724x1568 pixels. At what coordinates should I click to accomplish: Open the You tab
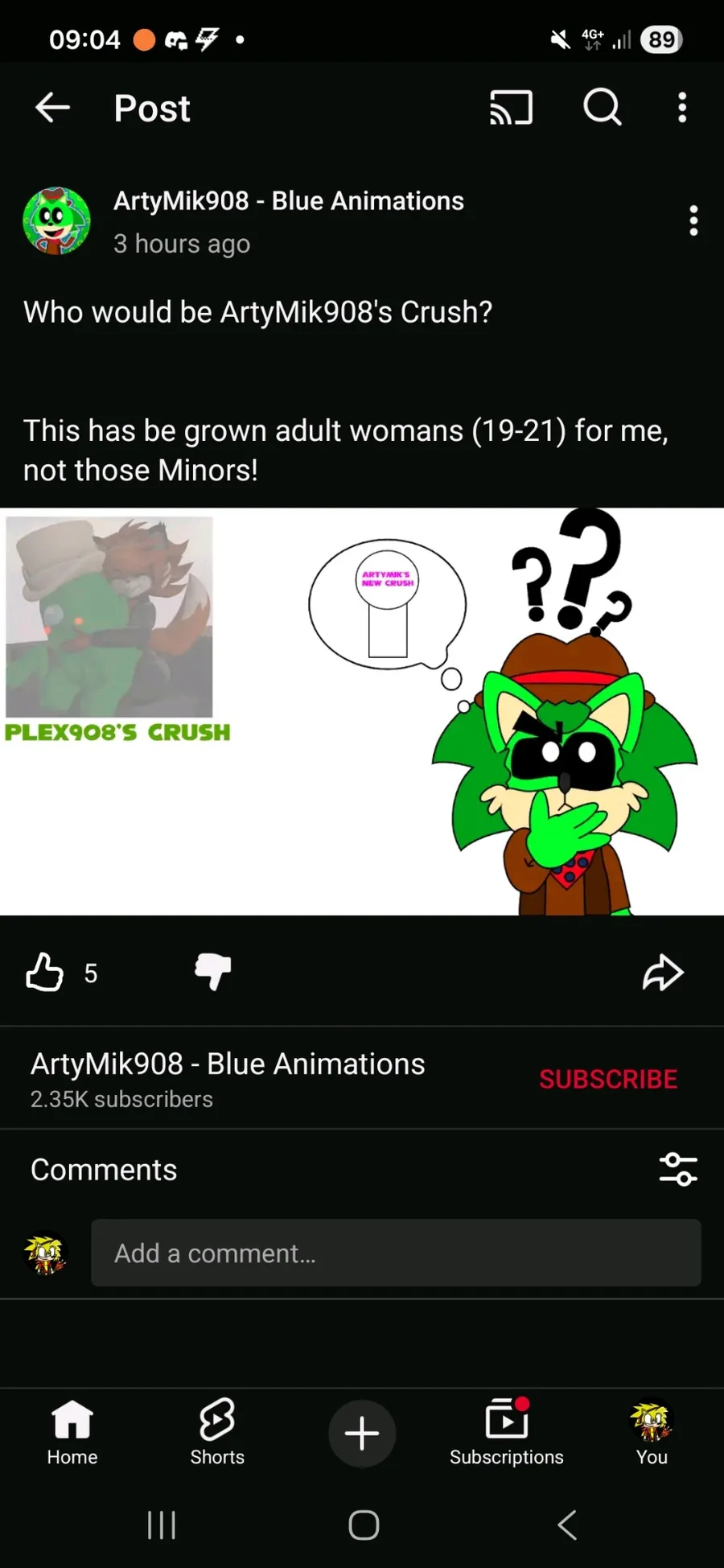(x=652, y=1432)
